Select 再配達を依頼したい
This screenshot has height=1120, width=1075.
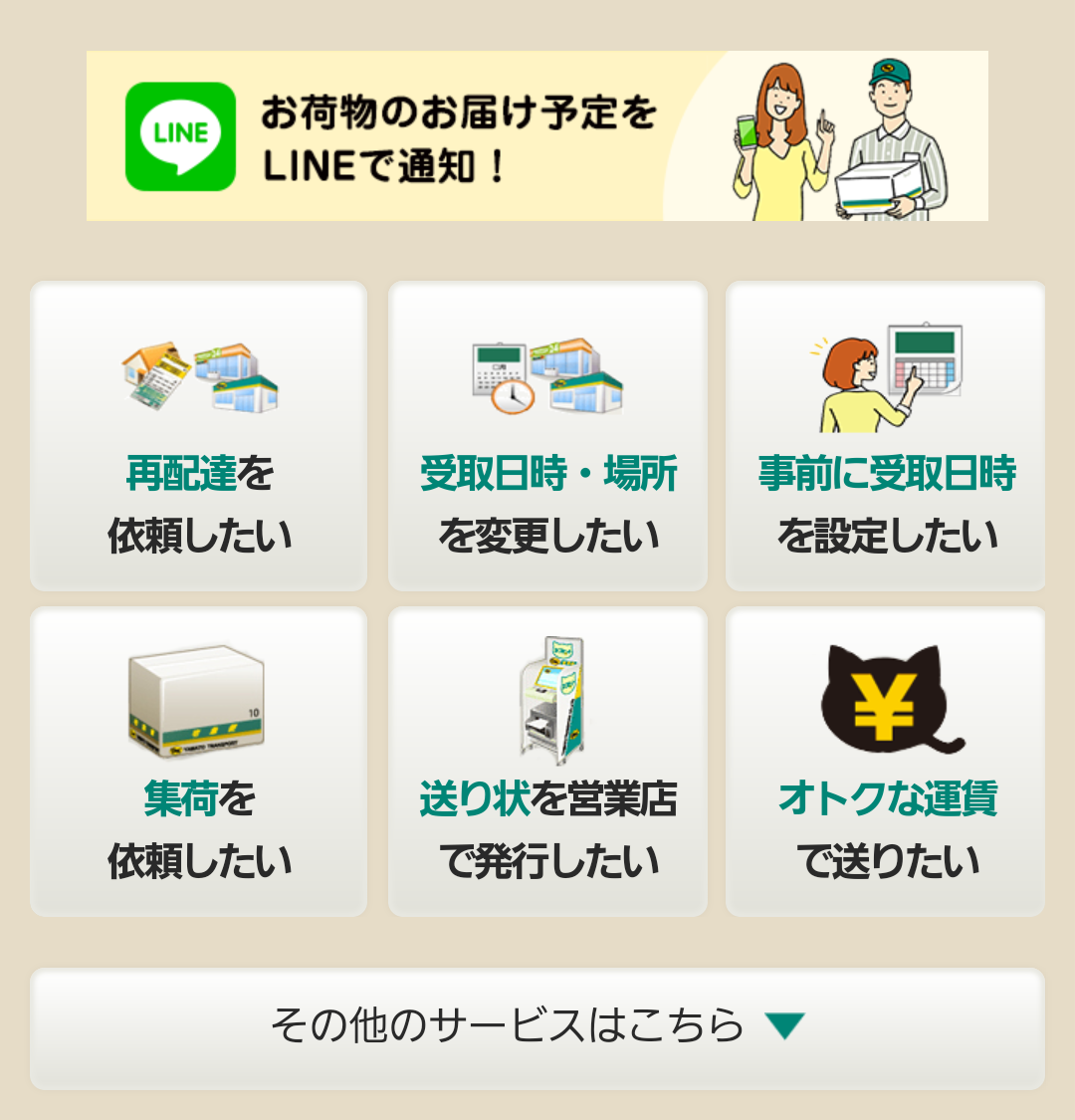click(x=199, y=436)
